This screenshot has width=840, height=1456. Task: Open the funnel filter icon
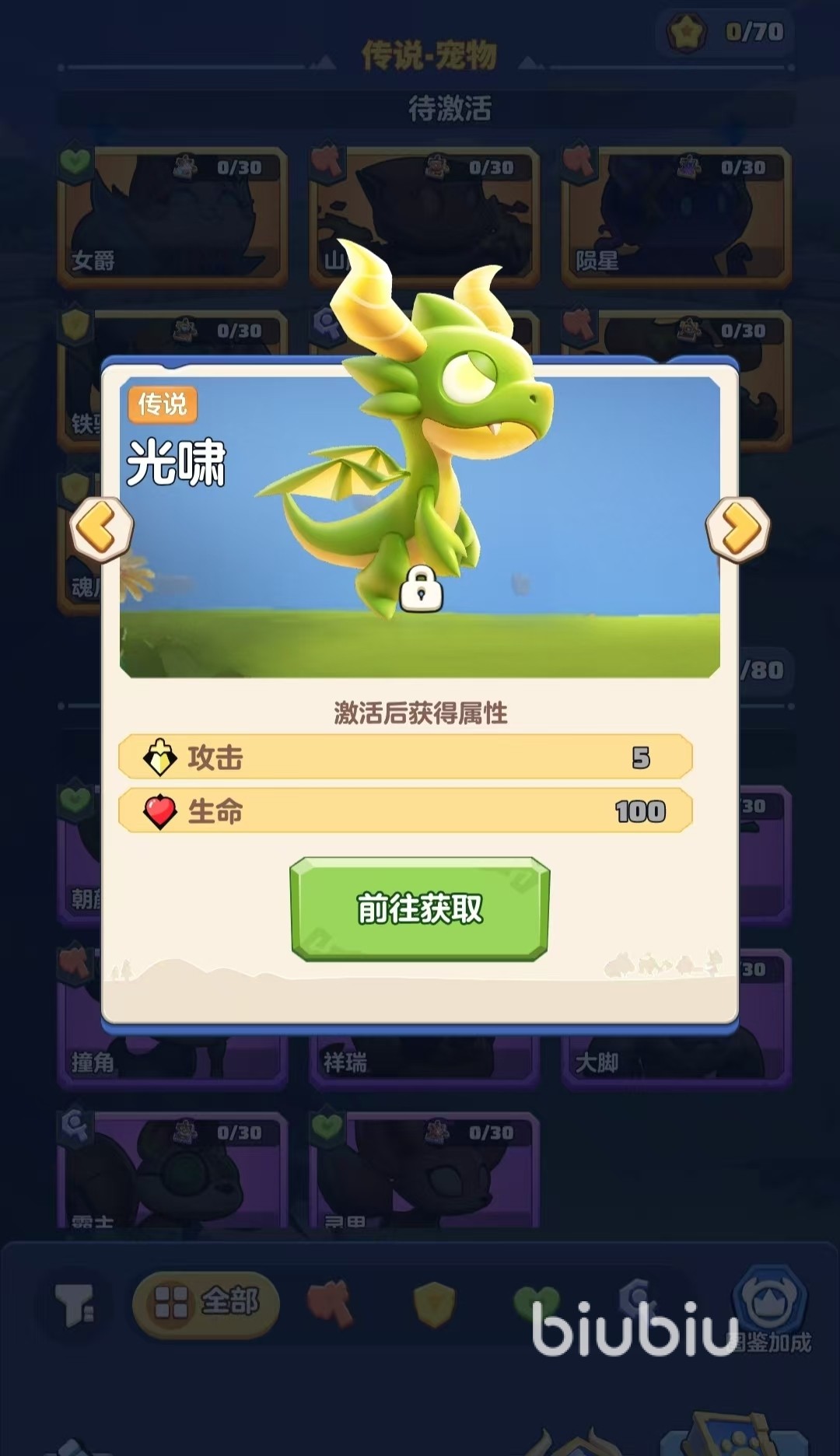pyautogui.click(x=75, y=1304)
